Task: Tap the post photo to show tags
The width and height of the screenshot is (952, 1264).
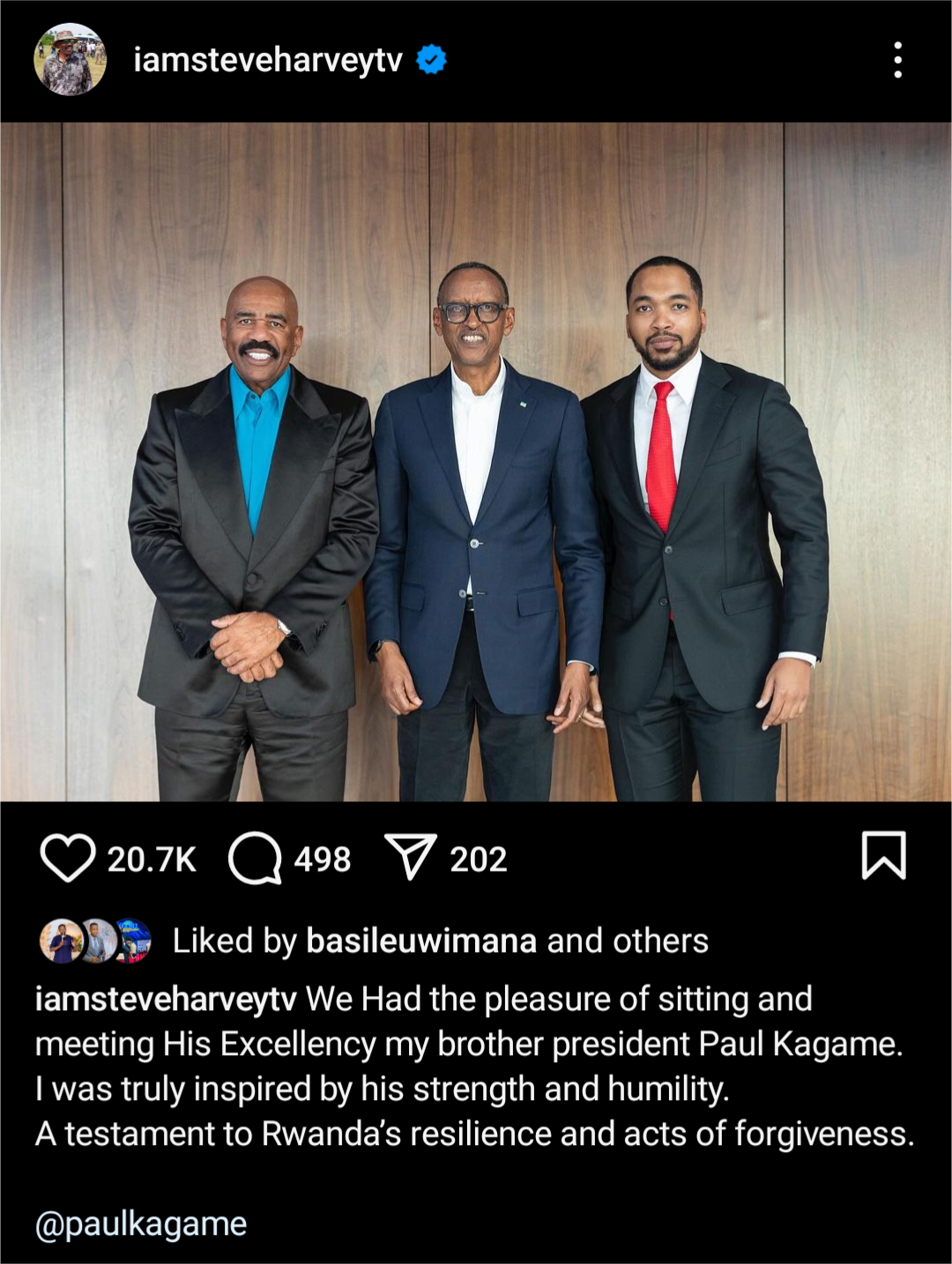Action: click(476, 461)
